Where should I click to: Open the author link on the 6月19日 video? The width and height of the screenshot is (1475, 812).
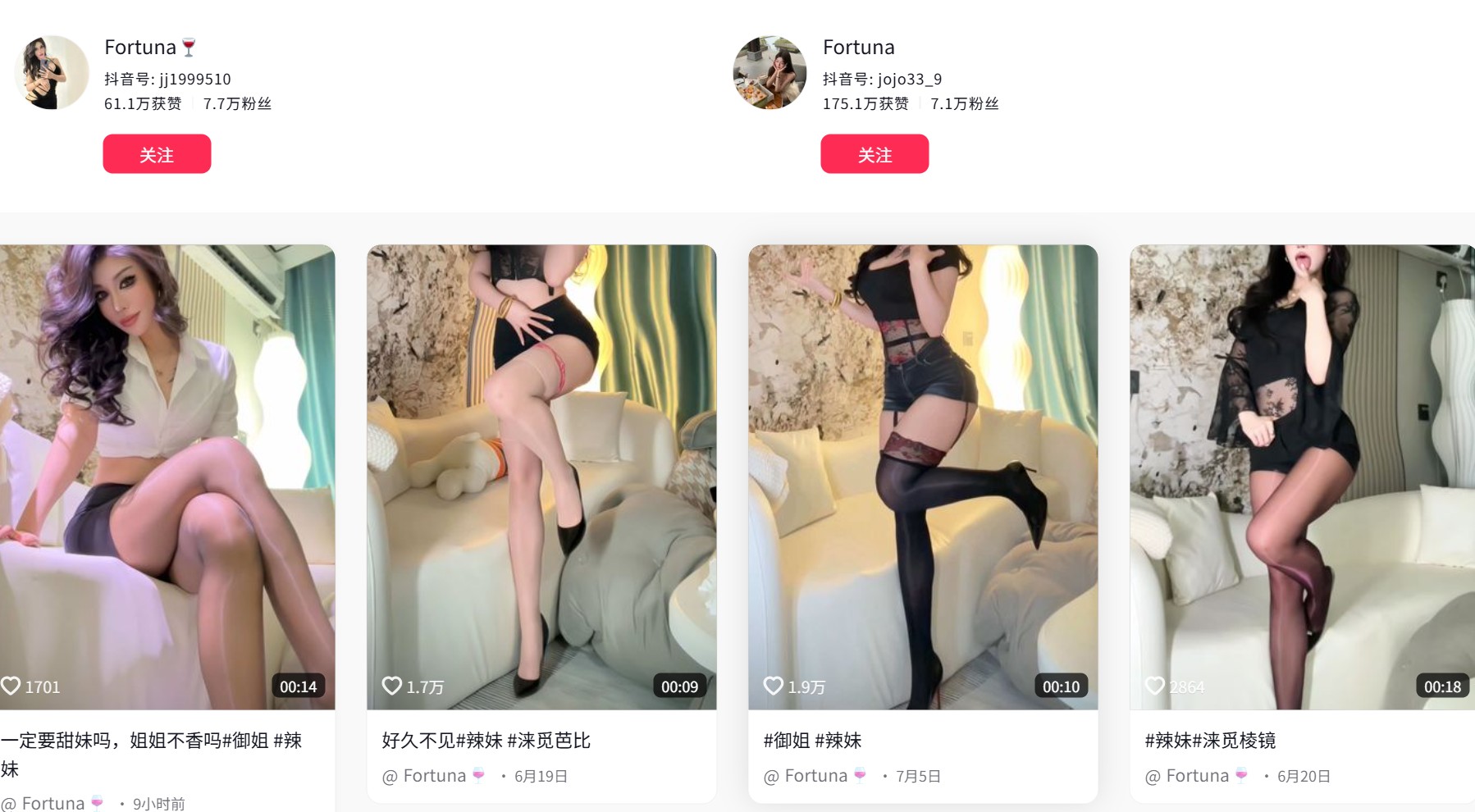(x=434, y=776)
